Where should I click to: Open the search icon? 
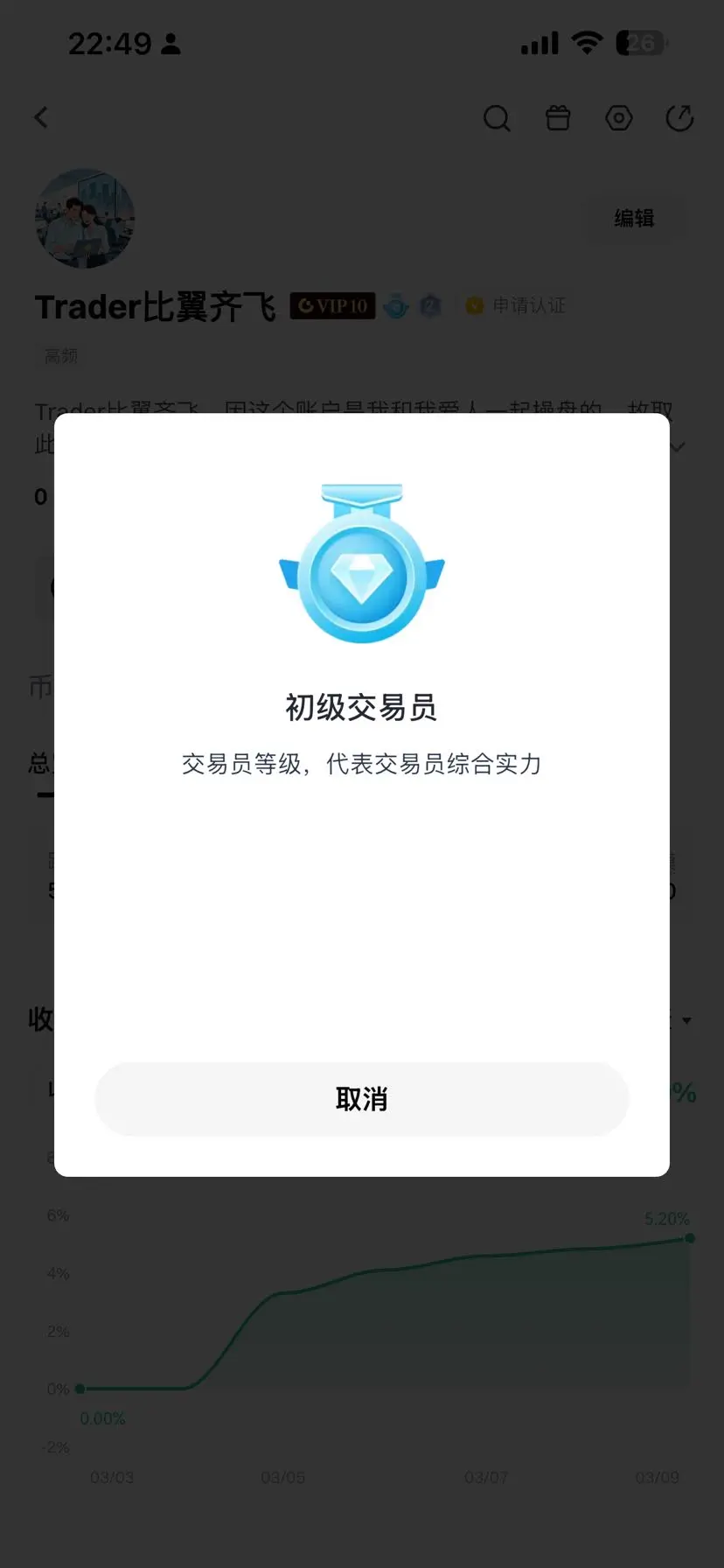tap(497, 117)
